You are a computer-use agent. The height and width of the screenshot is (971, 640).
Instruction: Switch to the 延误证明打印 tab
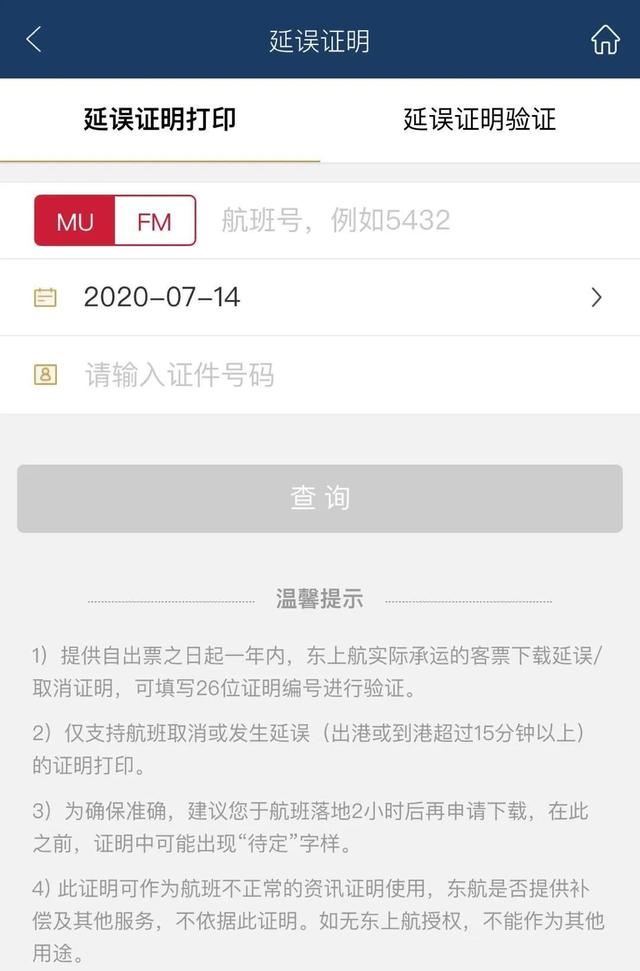click(160, 120)
